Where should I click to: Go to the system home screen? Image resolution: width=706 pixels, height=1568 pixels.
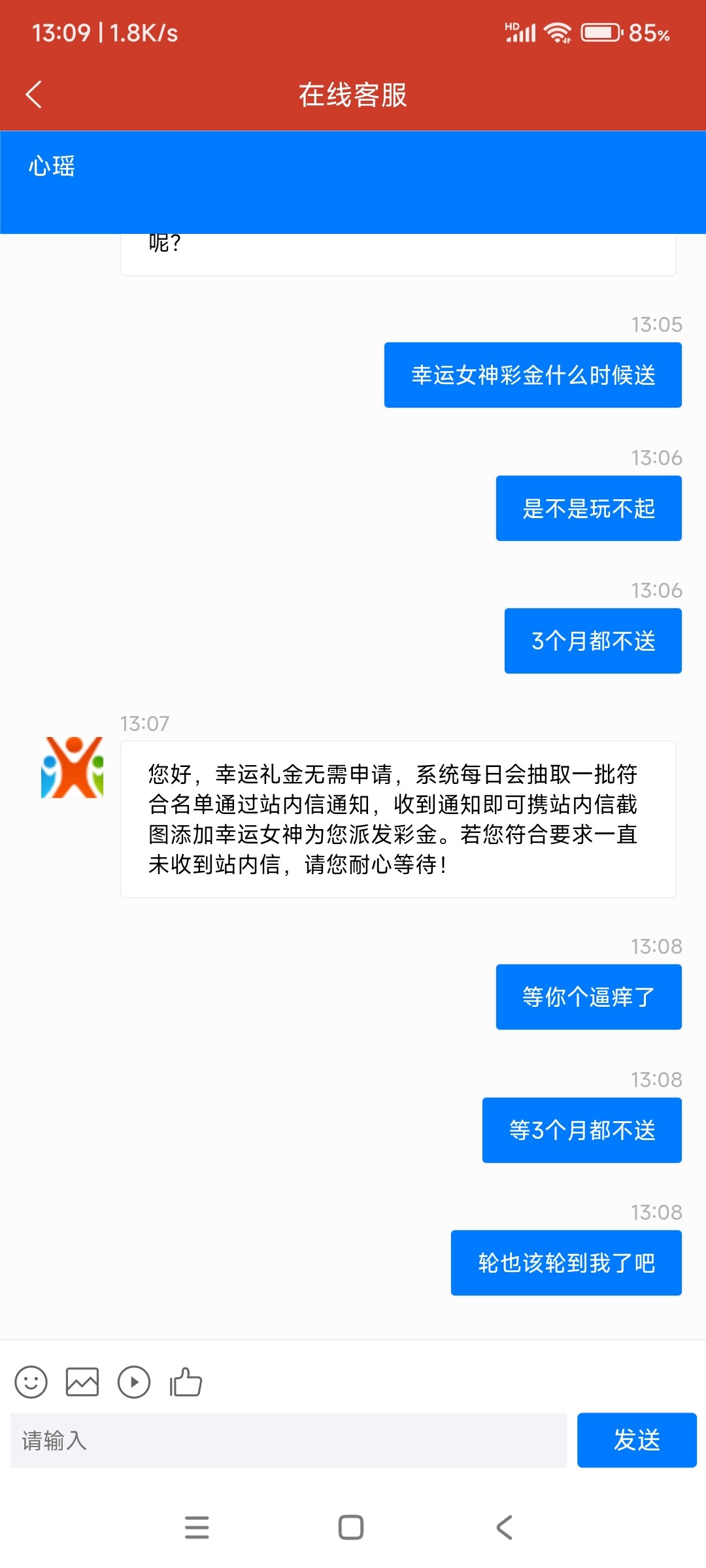click(351, 1527)
